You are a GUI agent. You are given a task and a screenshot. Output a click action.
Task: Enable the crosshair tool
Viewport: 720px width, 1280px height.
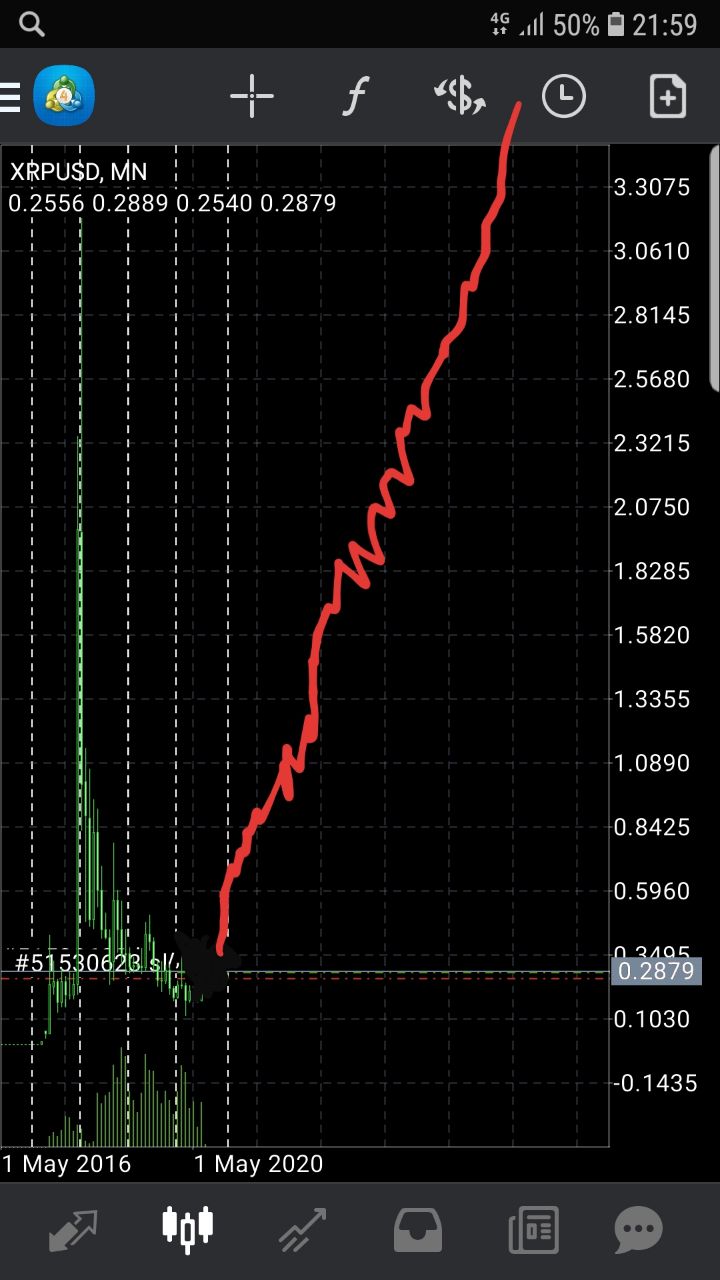coord(251,97)
